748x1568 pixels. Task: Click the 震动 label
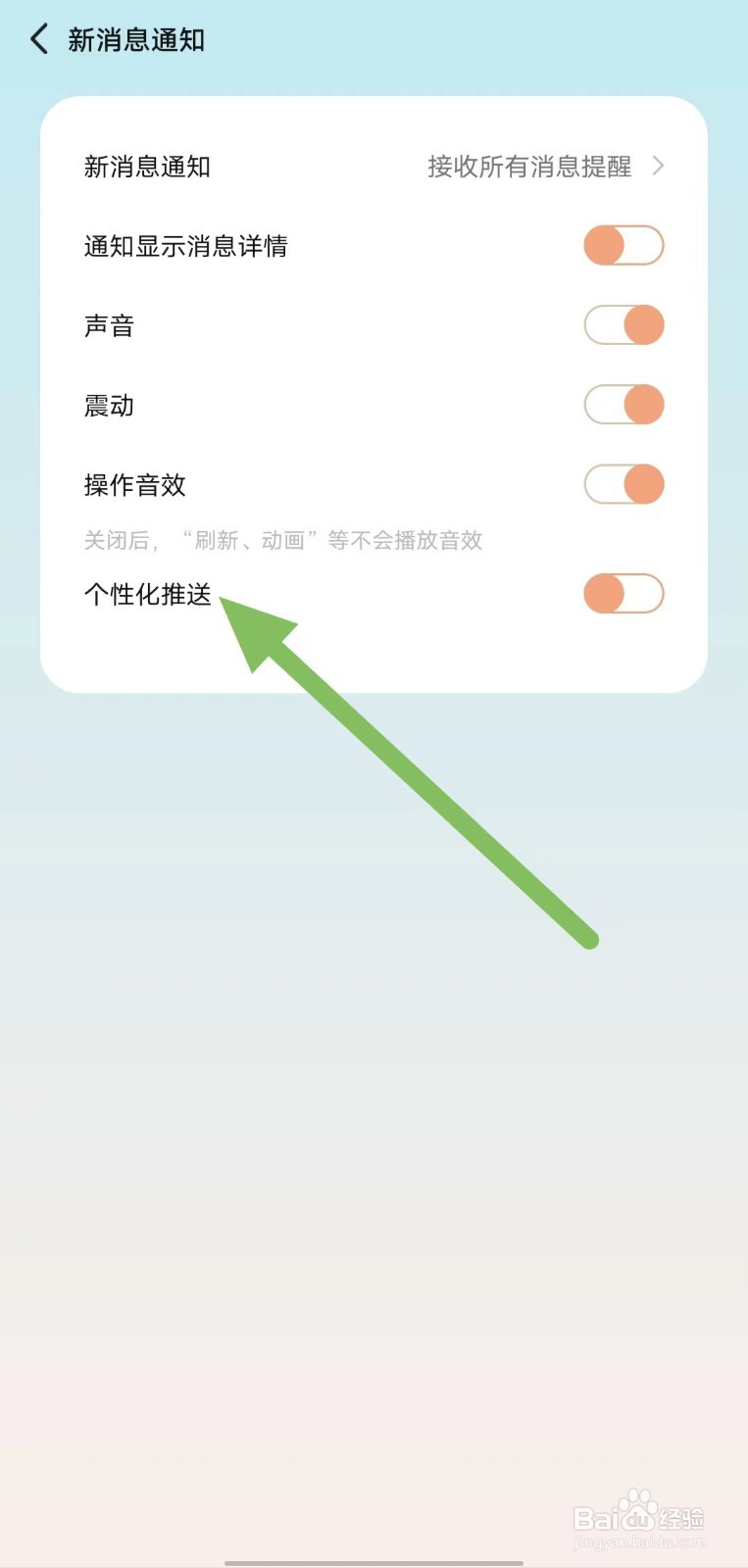pos(109,404)
